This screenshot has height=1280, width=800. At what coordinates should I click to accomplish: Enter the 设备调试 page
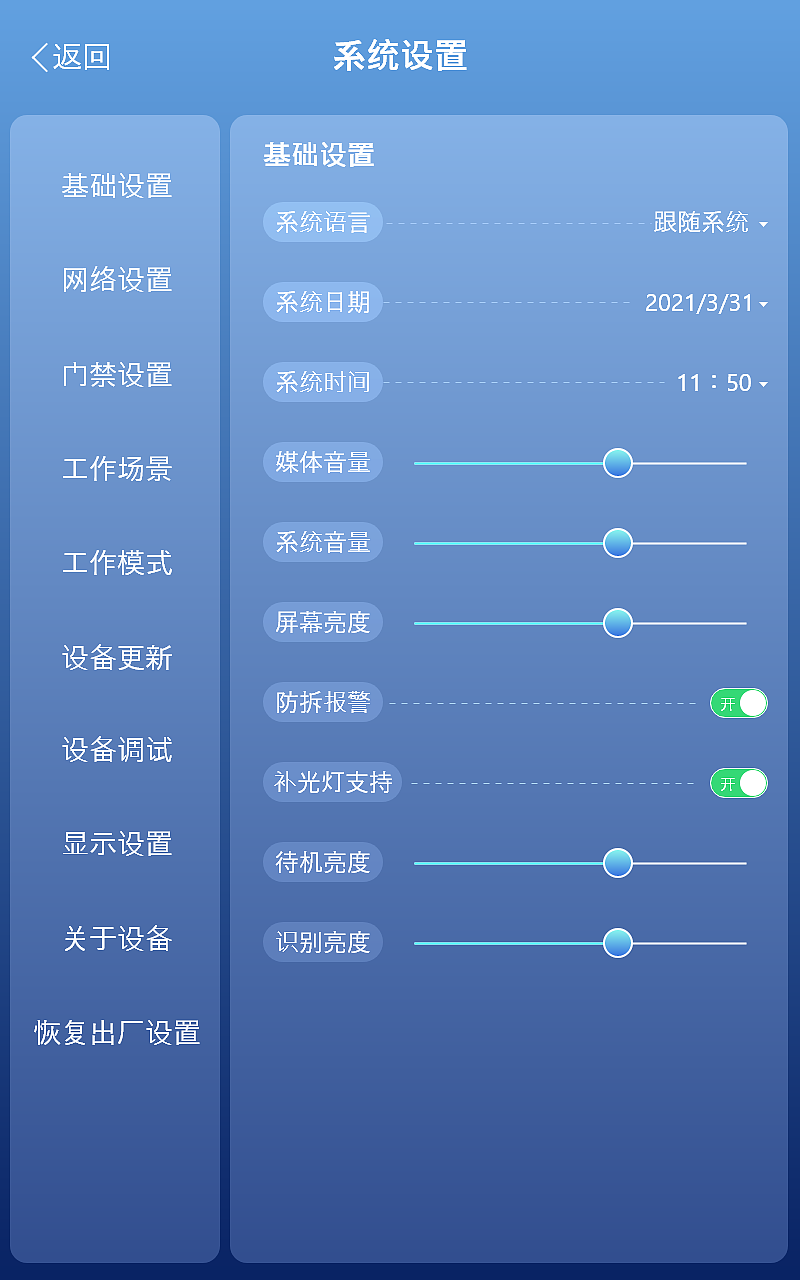pos(115,751)
